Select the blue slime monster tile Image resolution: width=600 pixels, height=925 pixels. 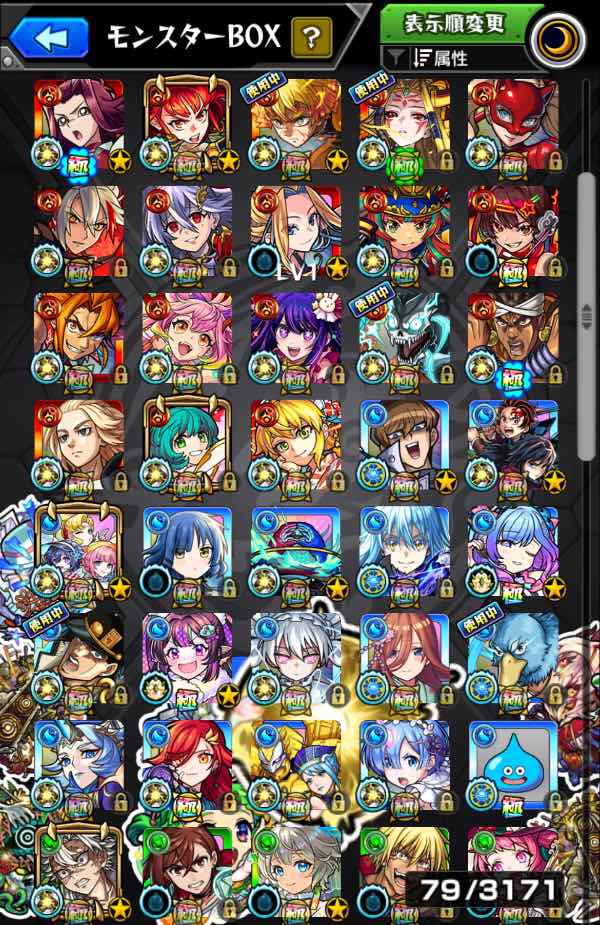(513, 766)
